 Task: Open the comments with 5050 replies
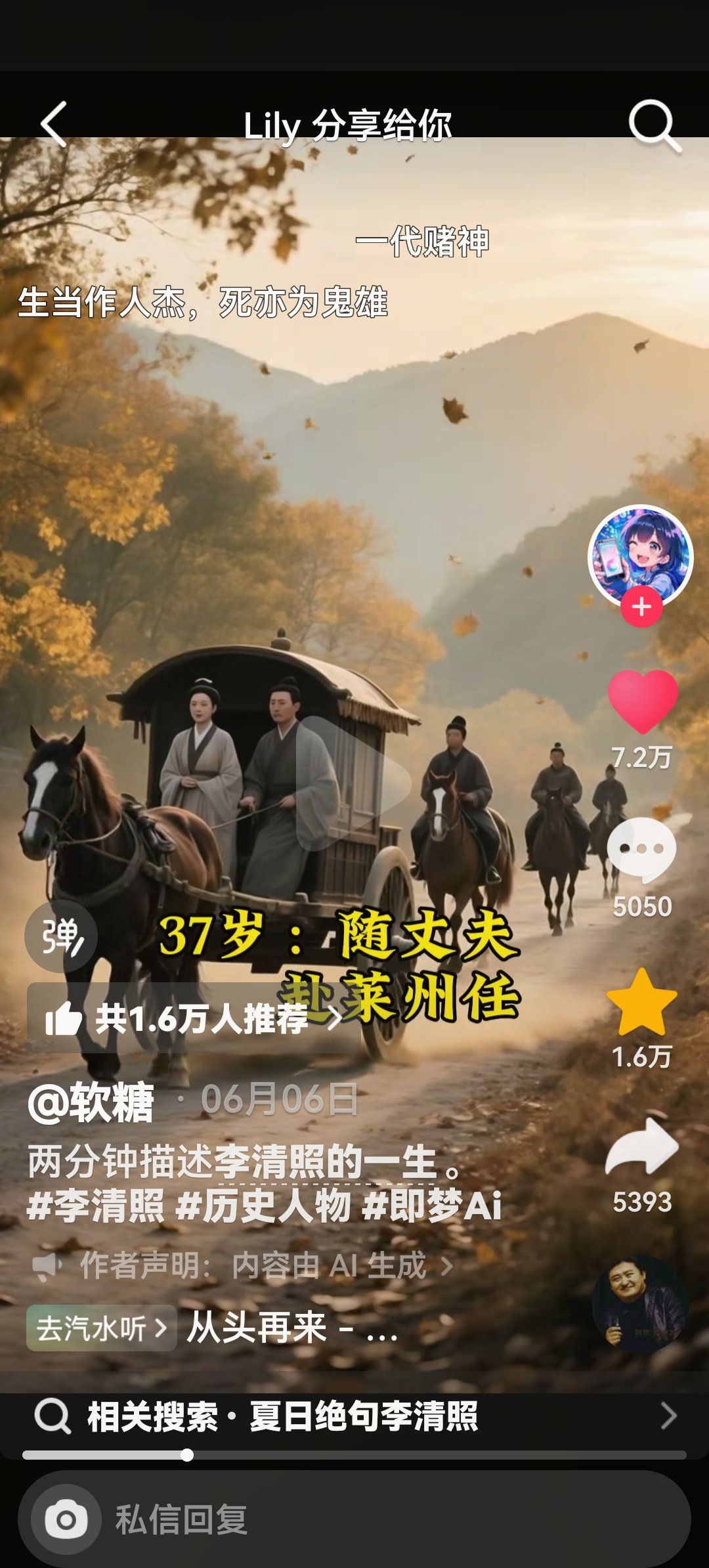[x=641, y=849]
